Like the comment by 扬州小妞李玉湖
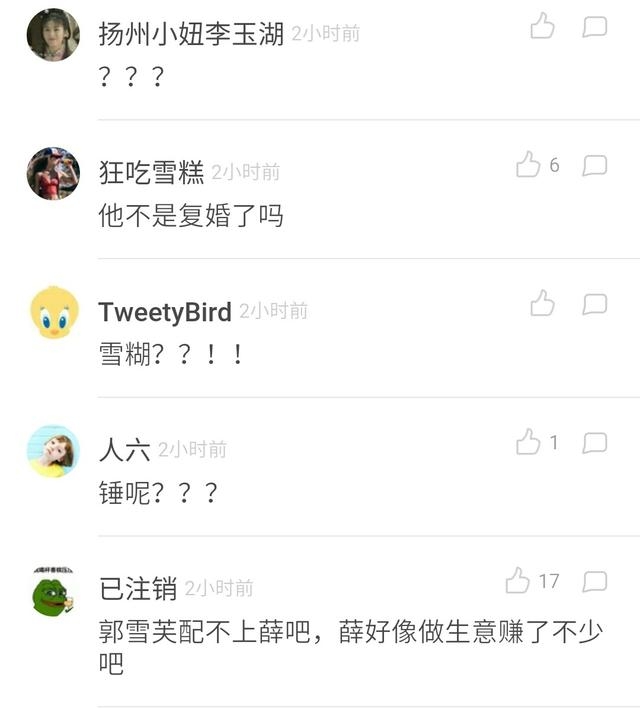The image size is (640, 709). pyautogui.click(x=542, y=27)
